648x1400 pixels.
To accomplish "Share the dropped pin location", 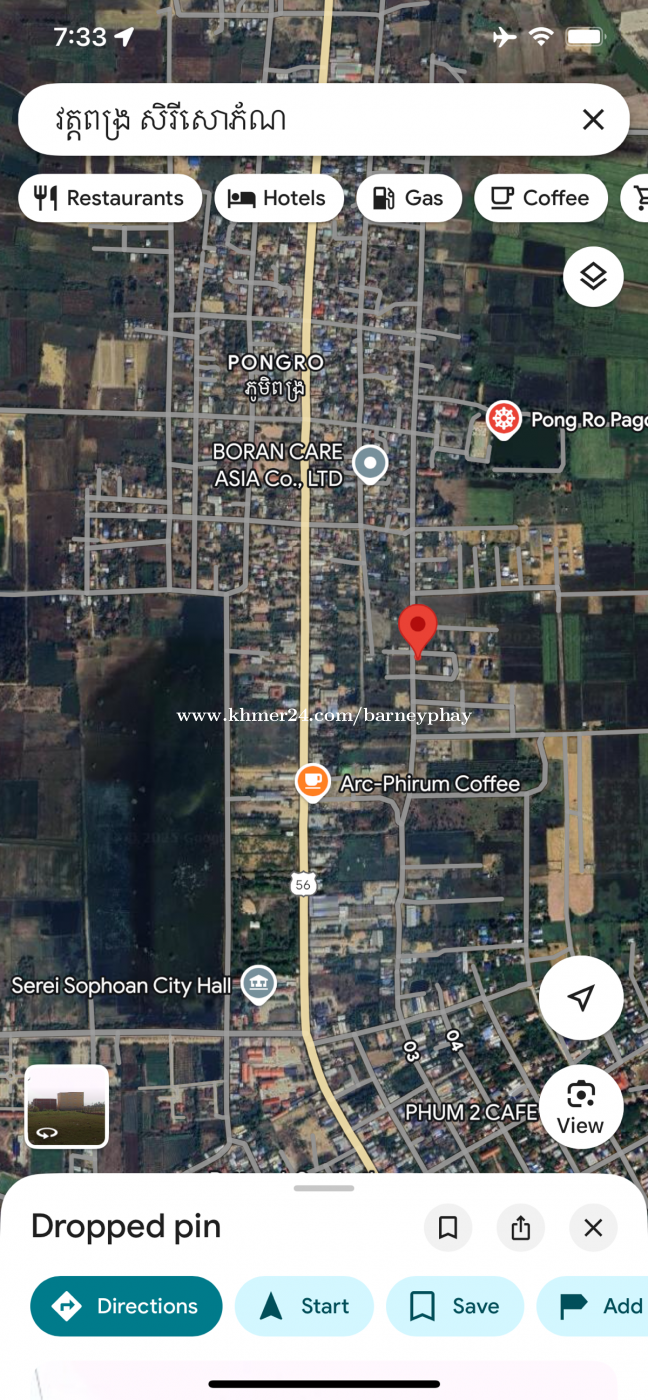I will click(x=520, y=1228).
